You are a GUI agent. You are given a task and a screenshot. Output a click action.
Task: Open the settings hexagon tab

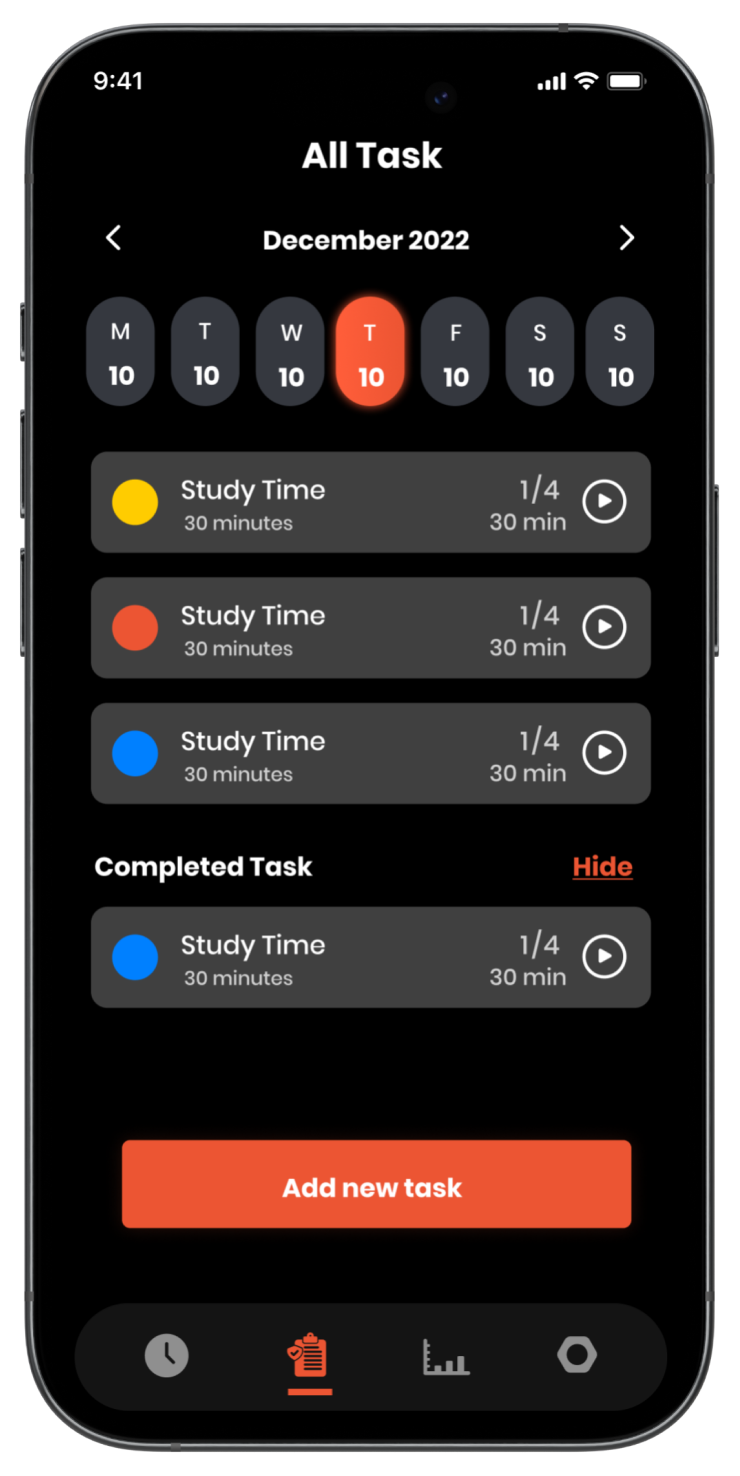(577, 1355)
